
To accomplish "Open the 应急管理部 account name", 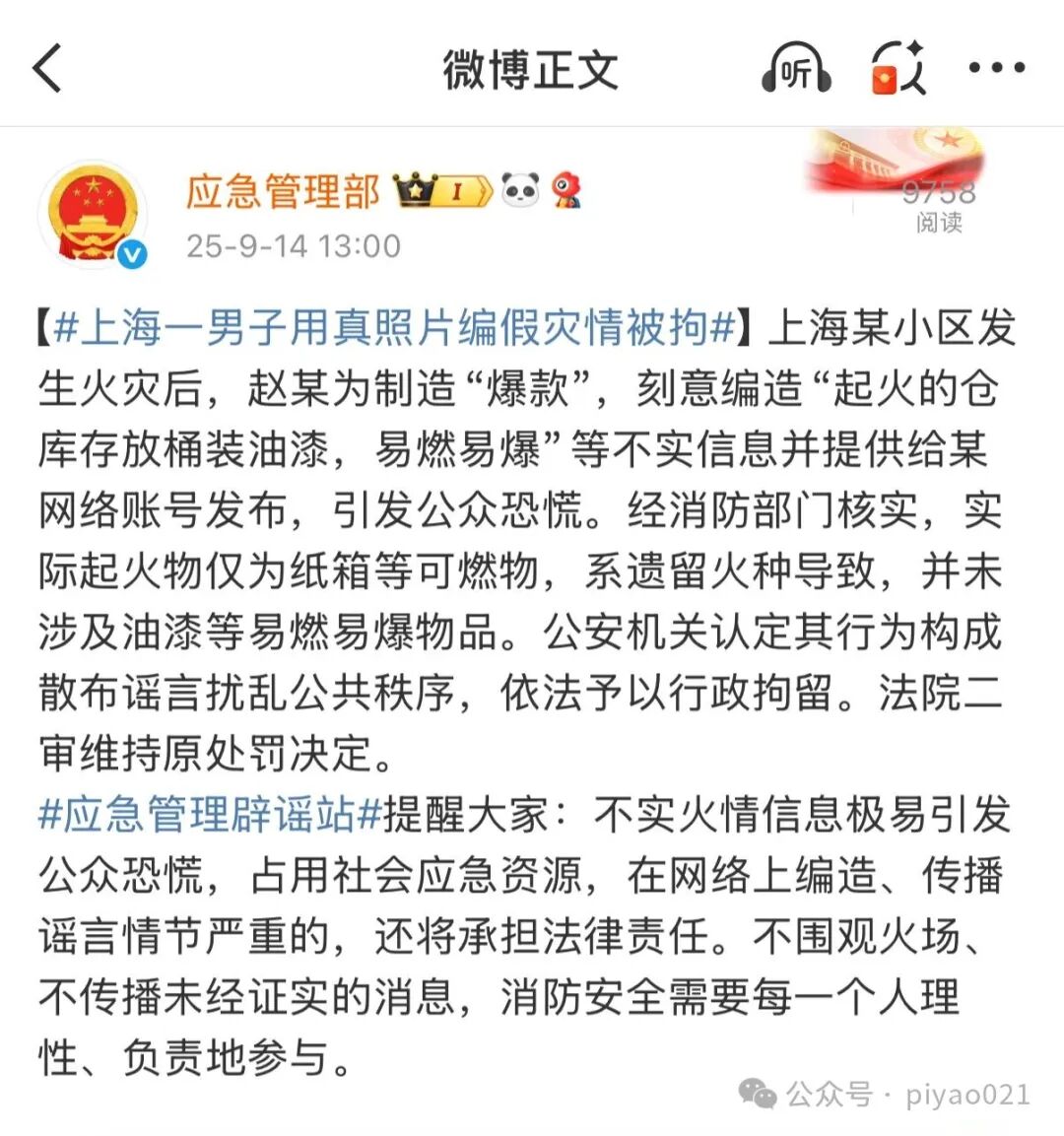I will [x=283, y=191].
